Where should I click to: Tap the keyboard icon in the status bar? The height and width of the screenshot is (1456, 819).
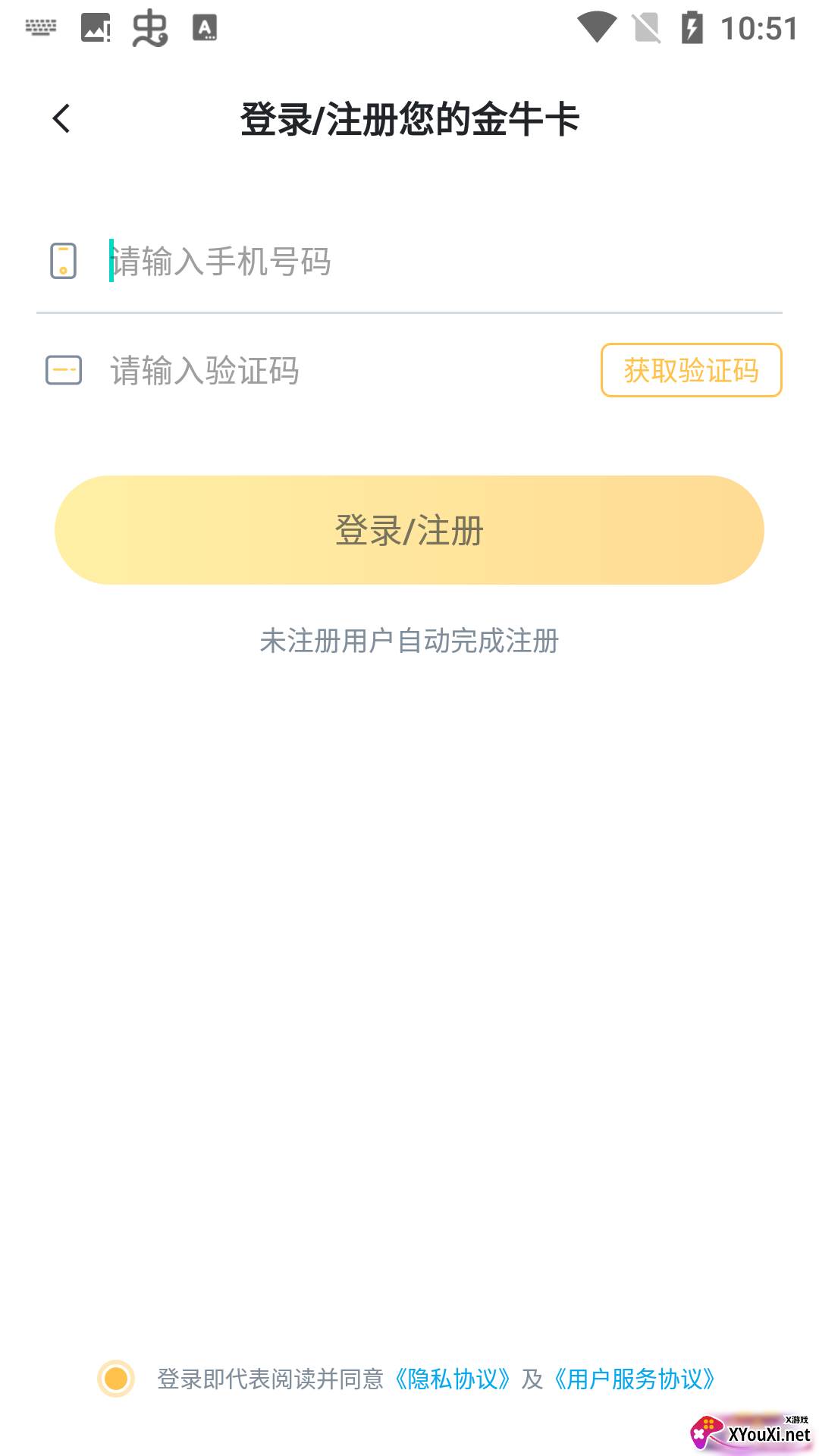(x=39, y=27)
